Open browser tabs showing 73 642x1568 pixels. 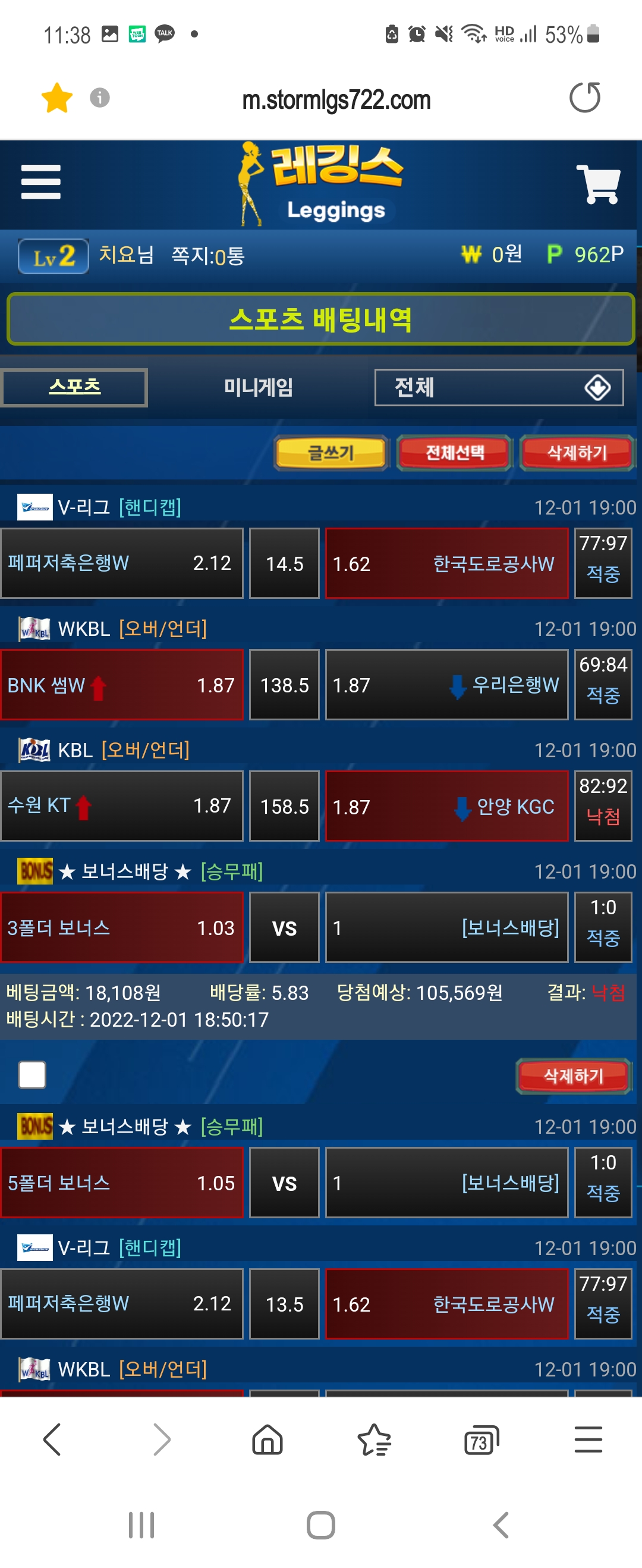481,1440
